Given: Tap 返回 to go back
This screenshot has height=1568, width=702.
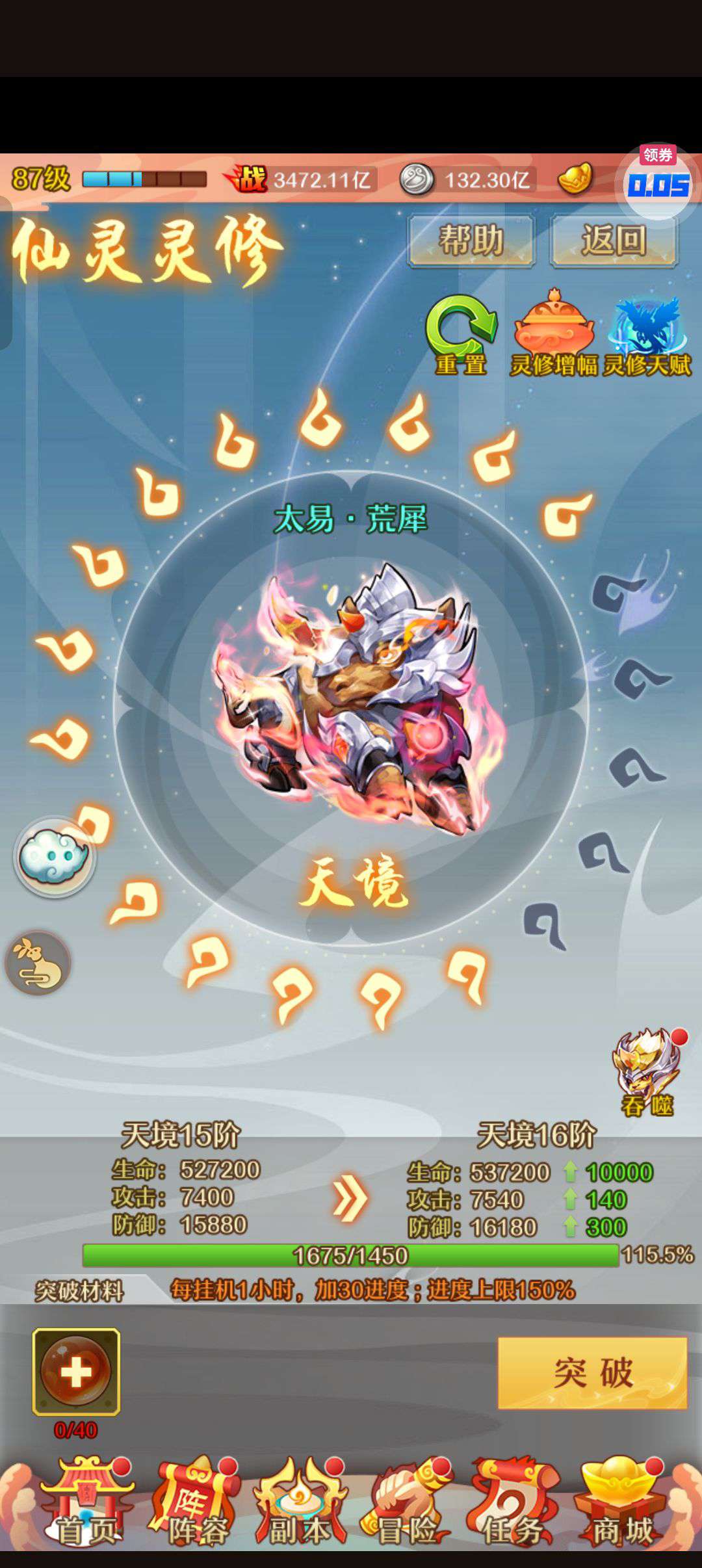Looking at the screenshot, I should 614,241.
